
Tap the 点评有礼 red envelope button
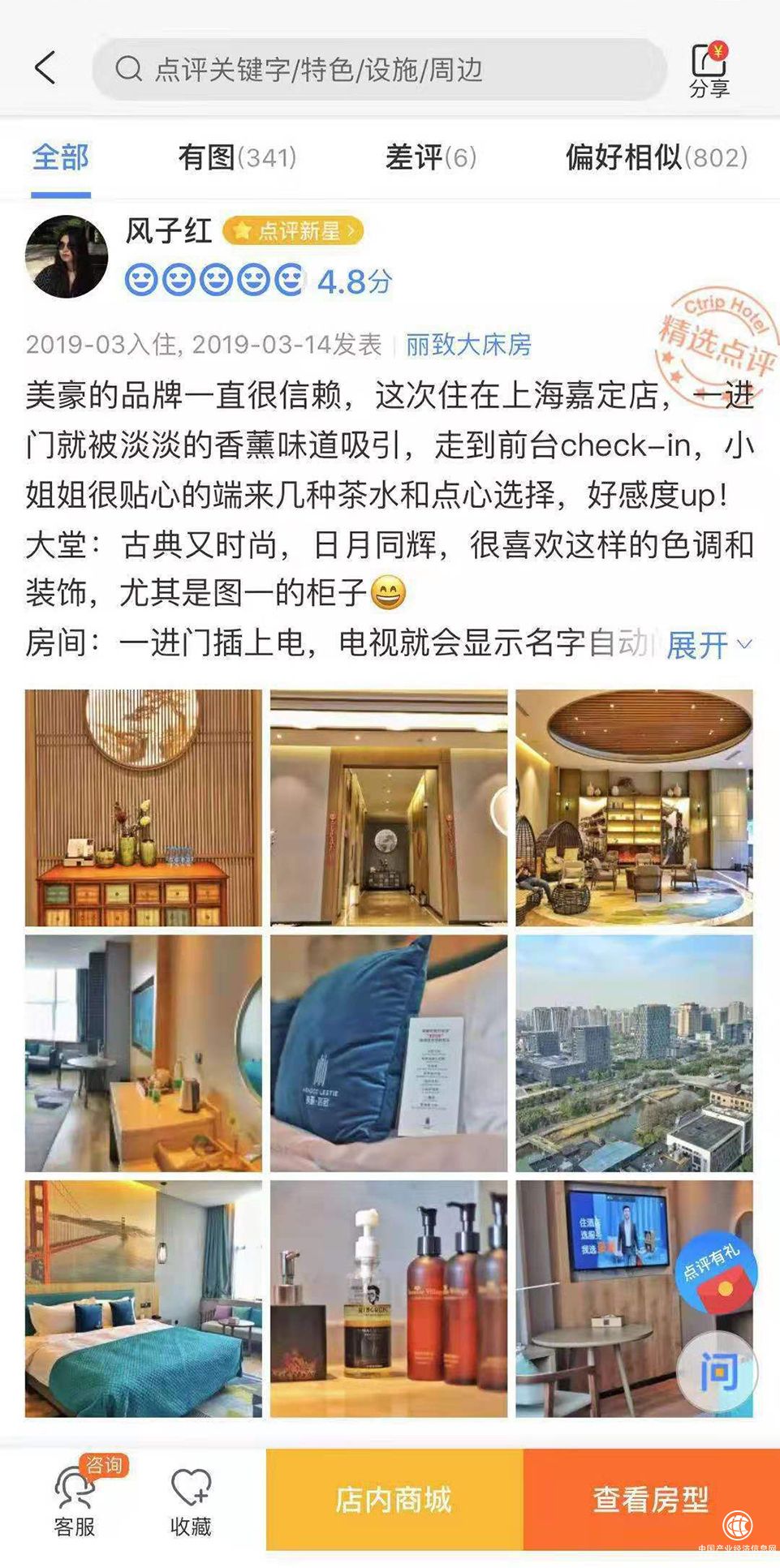pyautogui.click(x=716, y=1272)
